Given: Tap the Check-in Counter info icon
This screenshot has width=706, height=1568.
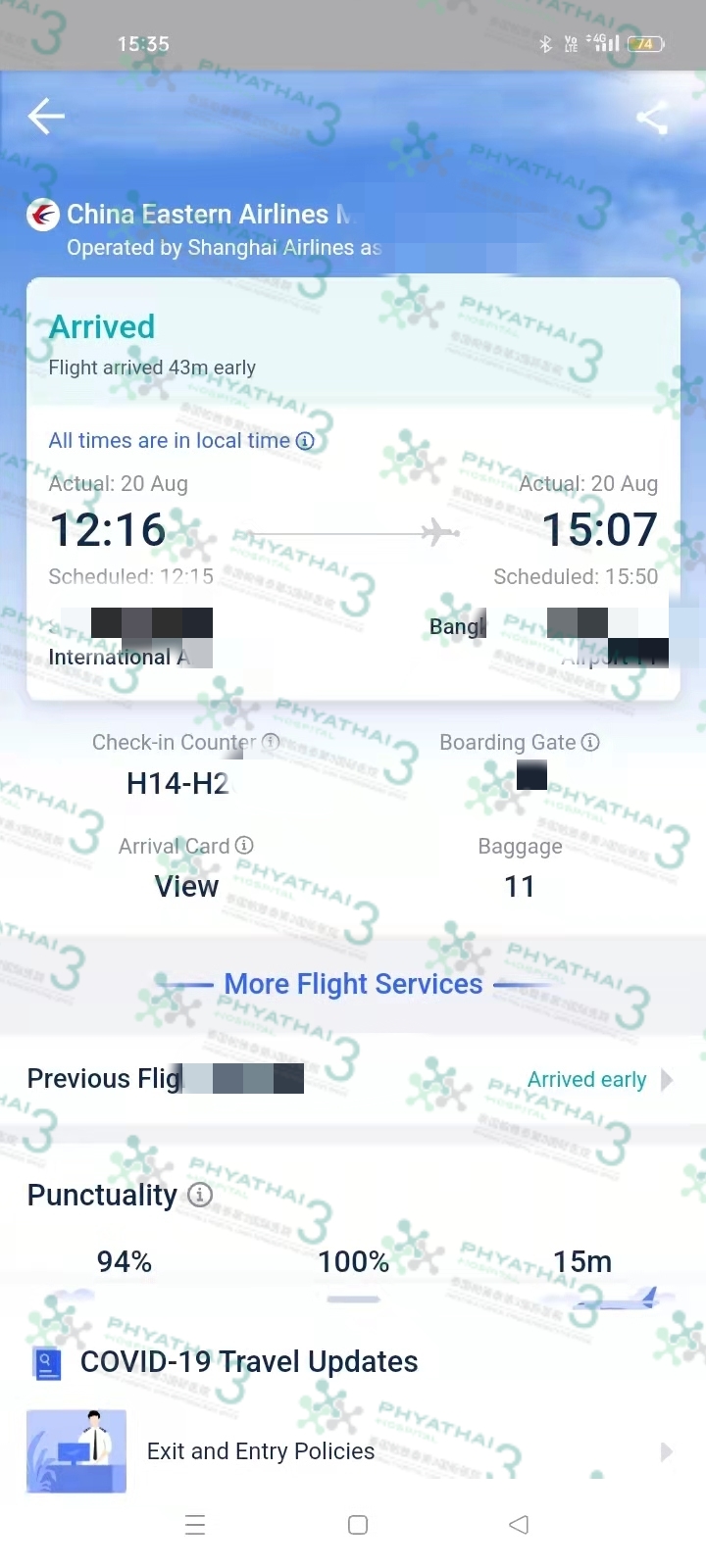Looking at the screenshot, I should 271,742.
